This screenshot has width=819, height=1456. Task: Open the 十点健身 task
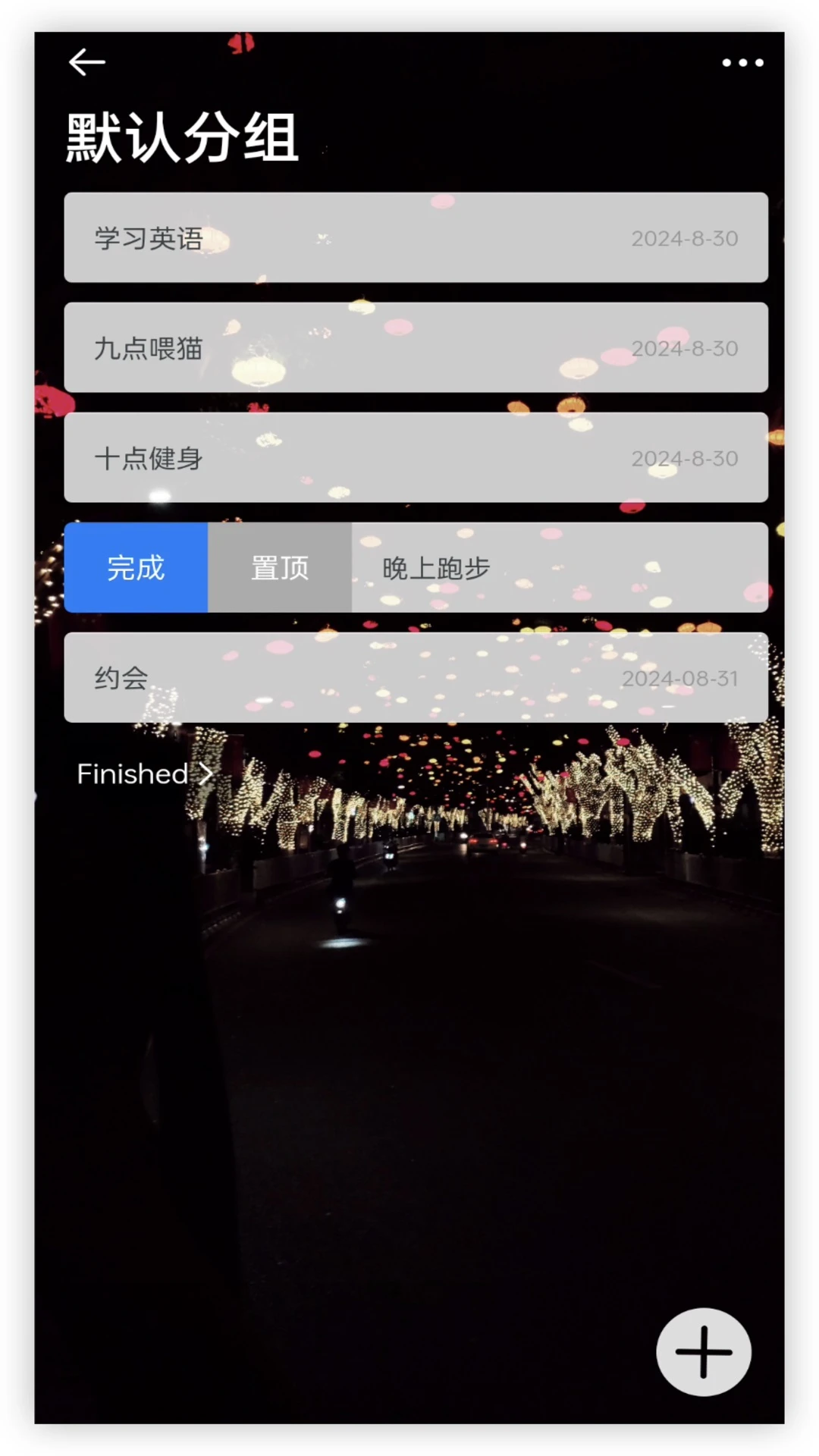(416, 457)
